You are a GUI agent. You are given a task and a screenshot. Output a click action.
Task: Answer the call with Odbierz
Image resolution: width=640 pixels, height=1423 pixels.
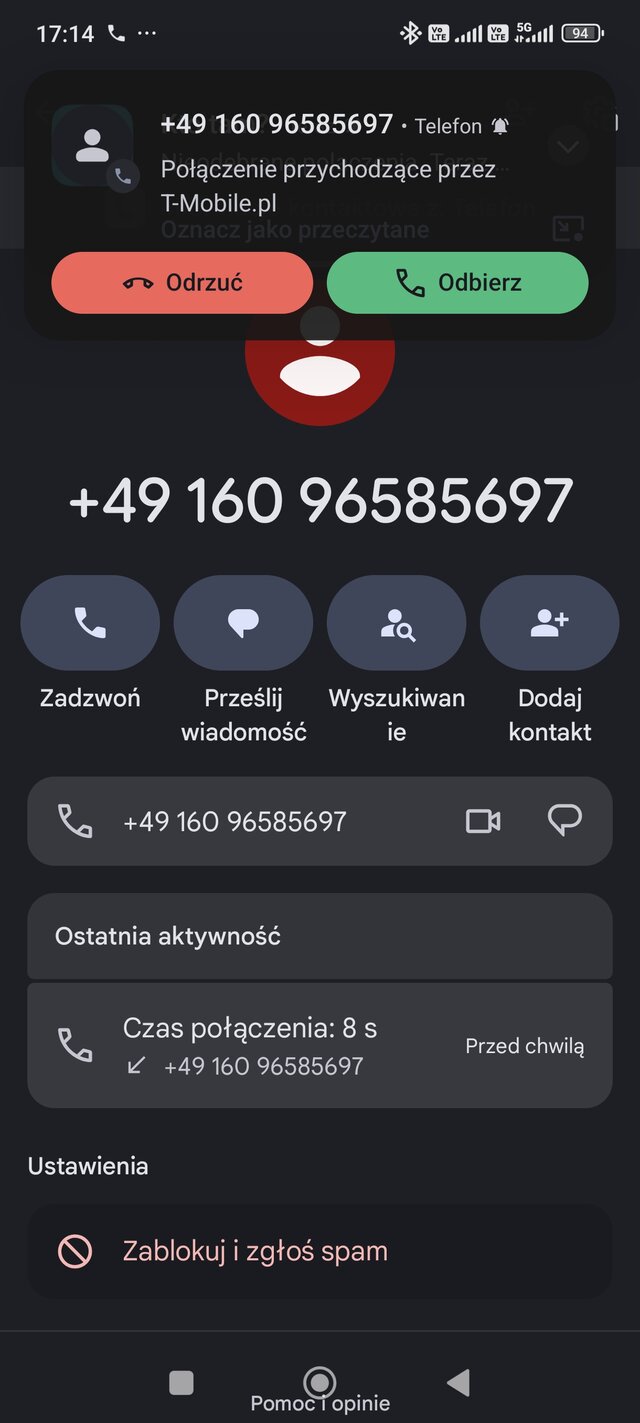click(457, 283)
